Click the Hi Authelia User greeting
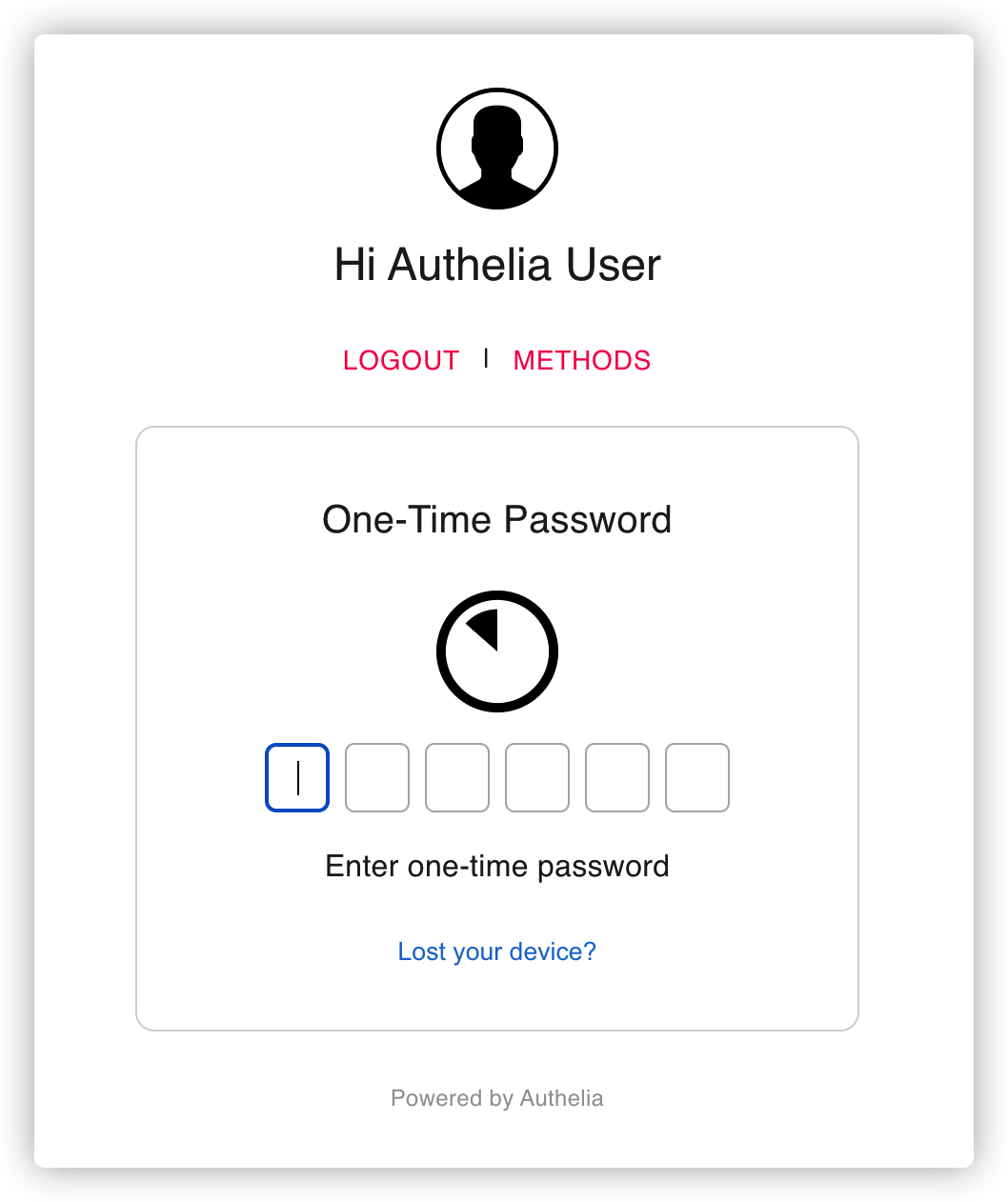The width and height of the screenshot is (1008, 1202). (496, 265)
